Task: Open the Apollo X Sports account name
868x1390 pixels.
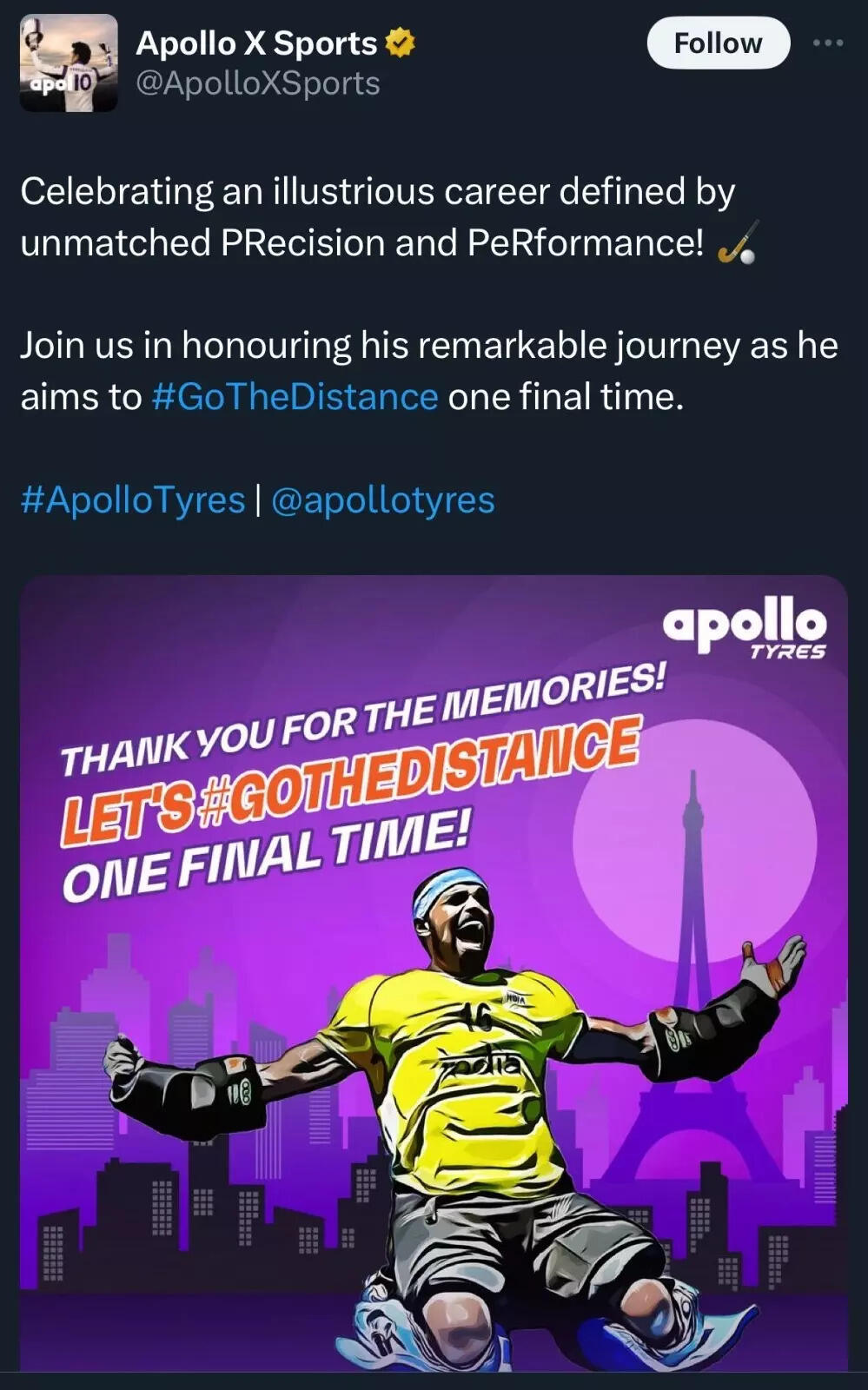Action: 256,43
